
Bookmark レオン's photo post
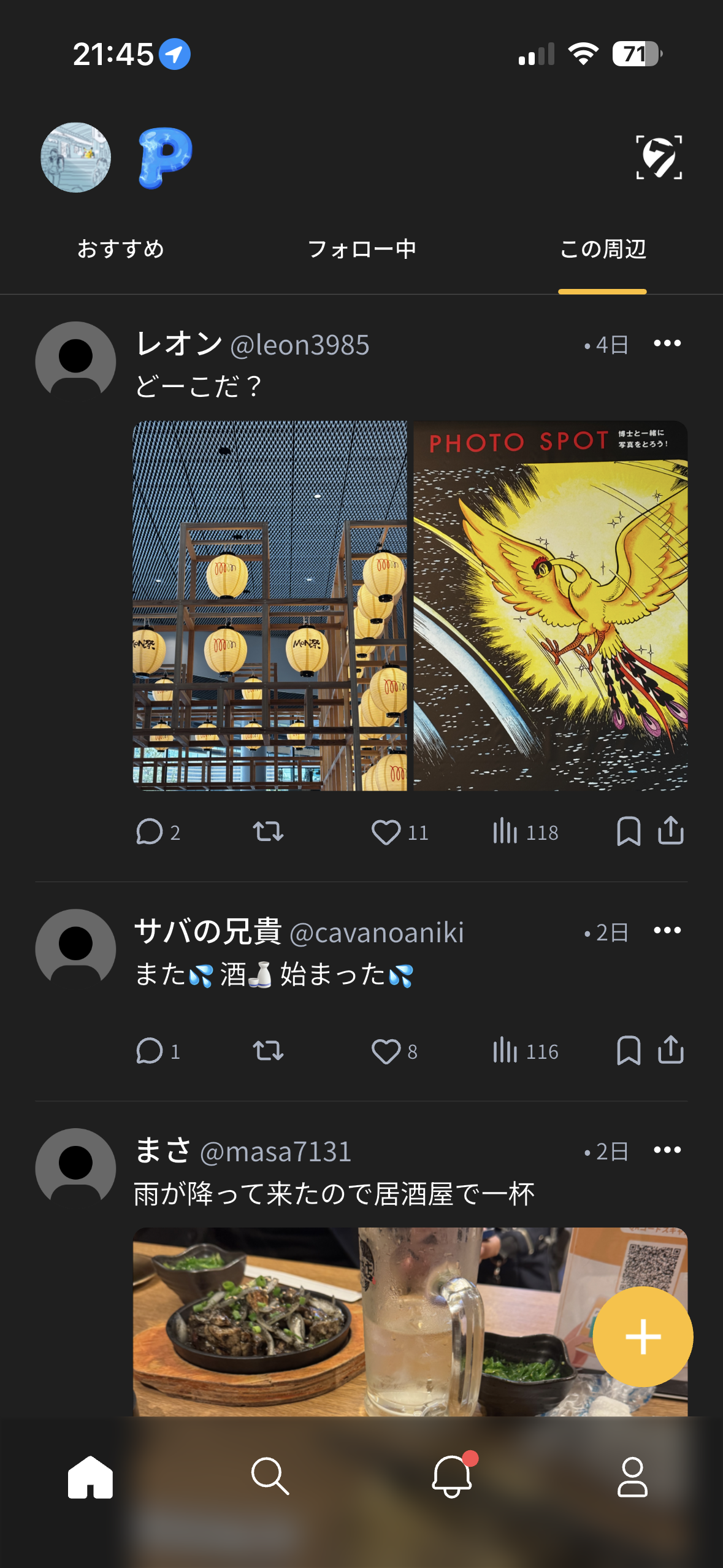(629, 831)
